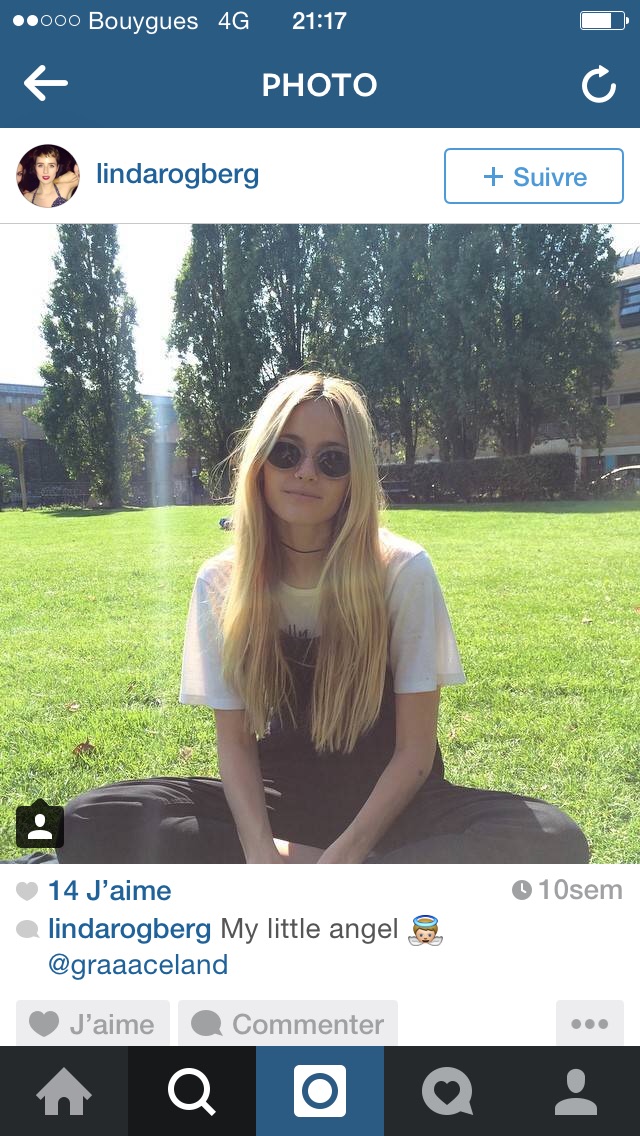Like the post with the J'aime button
This screenshot has width=640, height=1136.
(x=93, y=1024)
